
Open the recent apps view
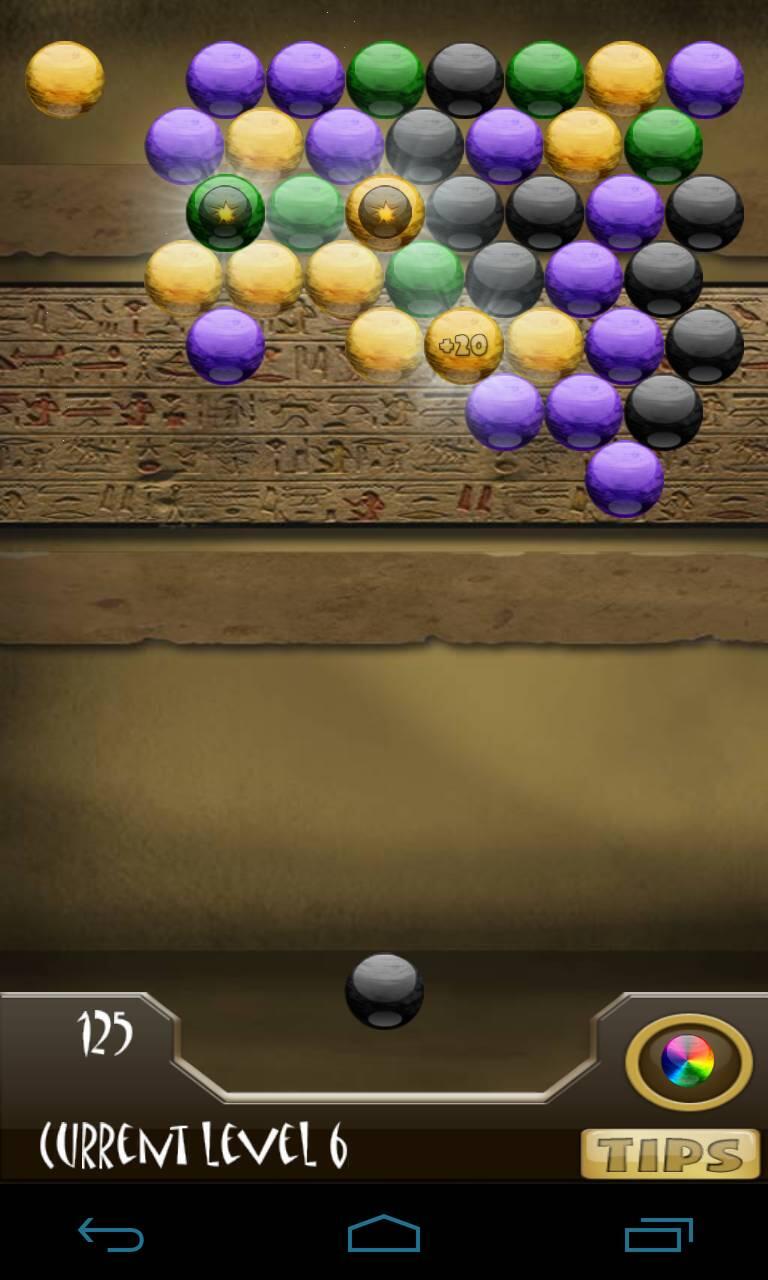pos(658,1235)
